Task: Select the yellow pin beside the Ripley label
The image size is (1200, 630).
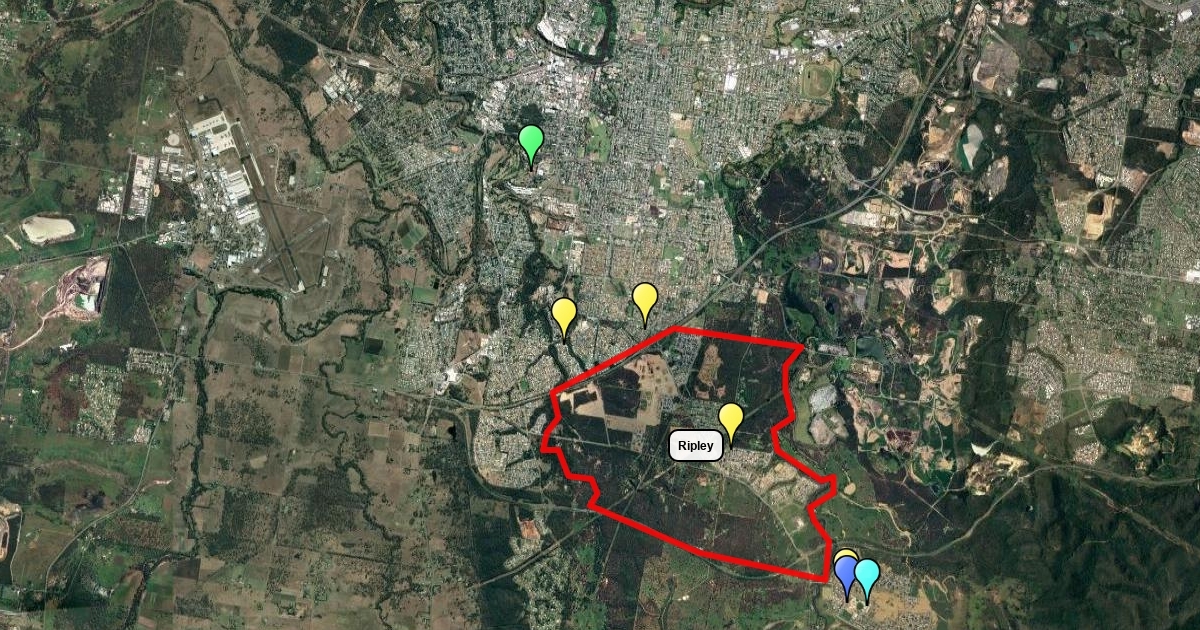Action: [731, 419]
